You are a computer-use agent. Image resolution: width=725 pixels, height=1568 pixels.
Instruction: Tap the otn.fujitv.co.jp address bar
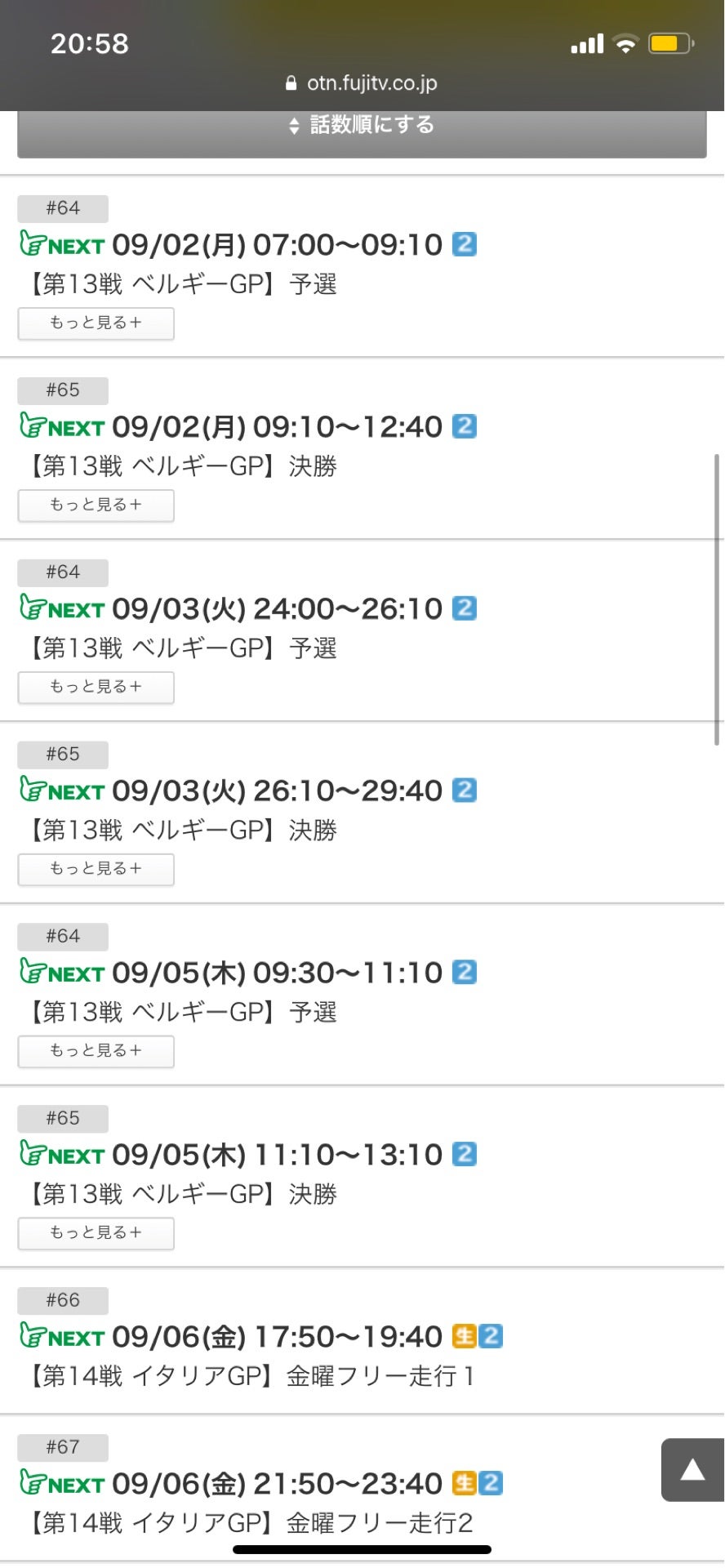pos(362,83)
